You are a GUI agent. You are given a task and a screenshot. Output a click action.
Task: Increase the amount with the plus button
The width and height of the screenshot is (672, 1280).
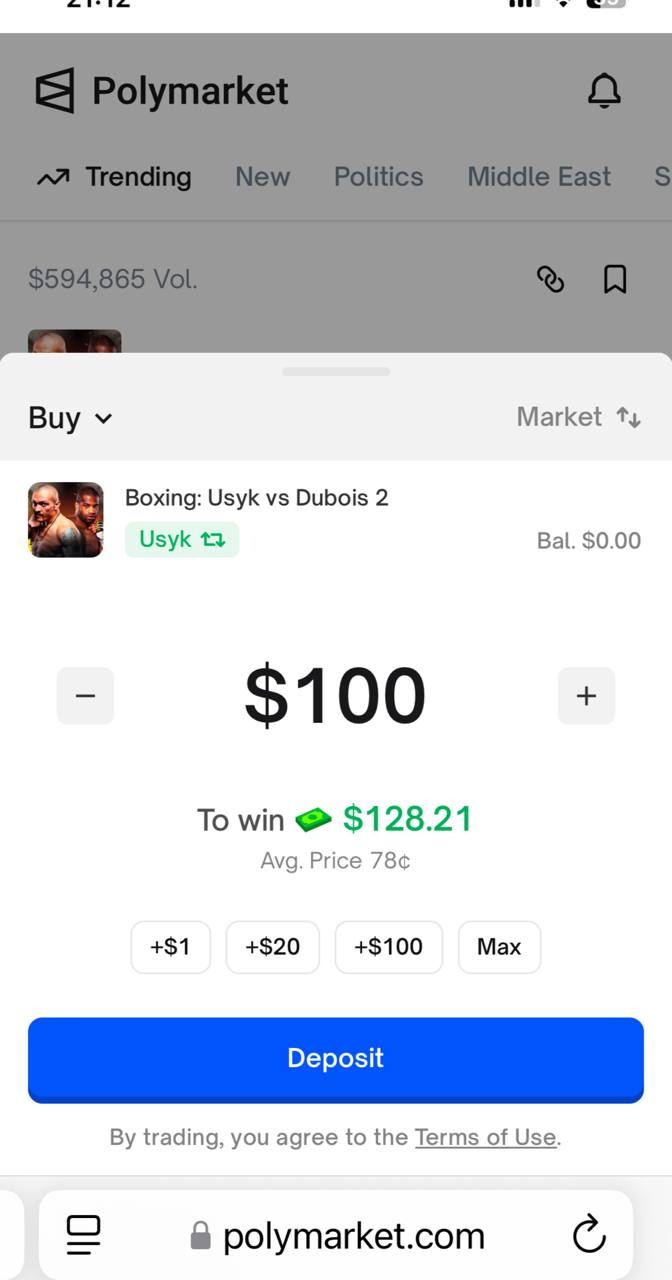[586, 696]
